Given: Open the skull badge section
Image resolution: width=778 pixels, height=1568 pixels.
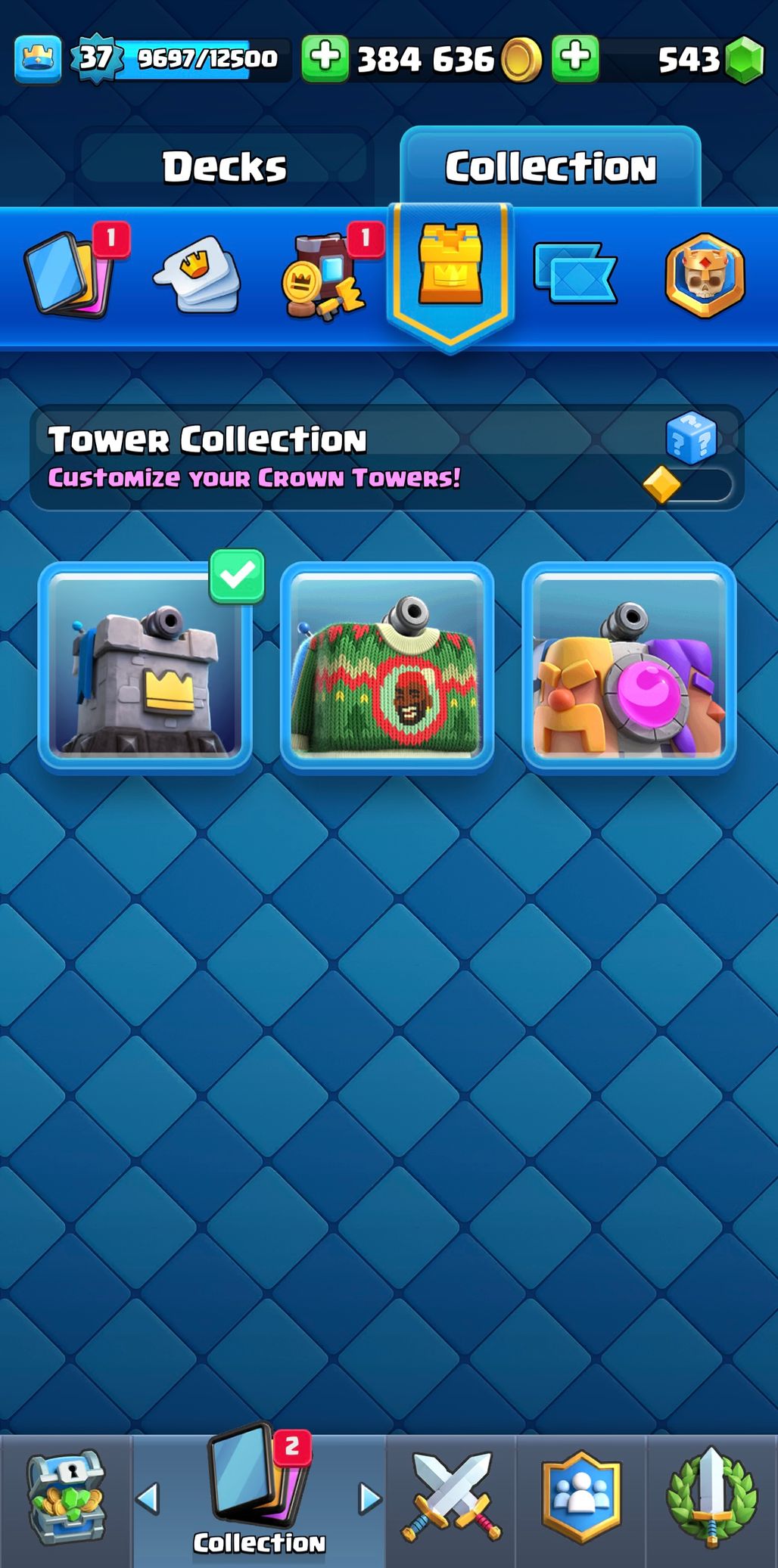Looking at the screenshot, I should [x=705, y=275].
